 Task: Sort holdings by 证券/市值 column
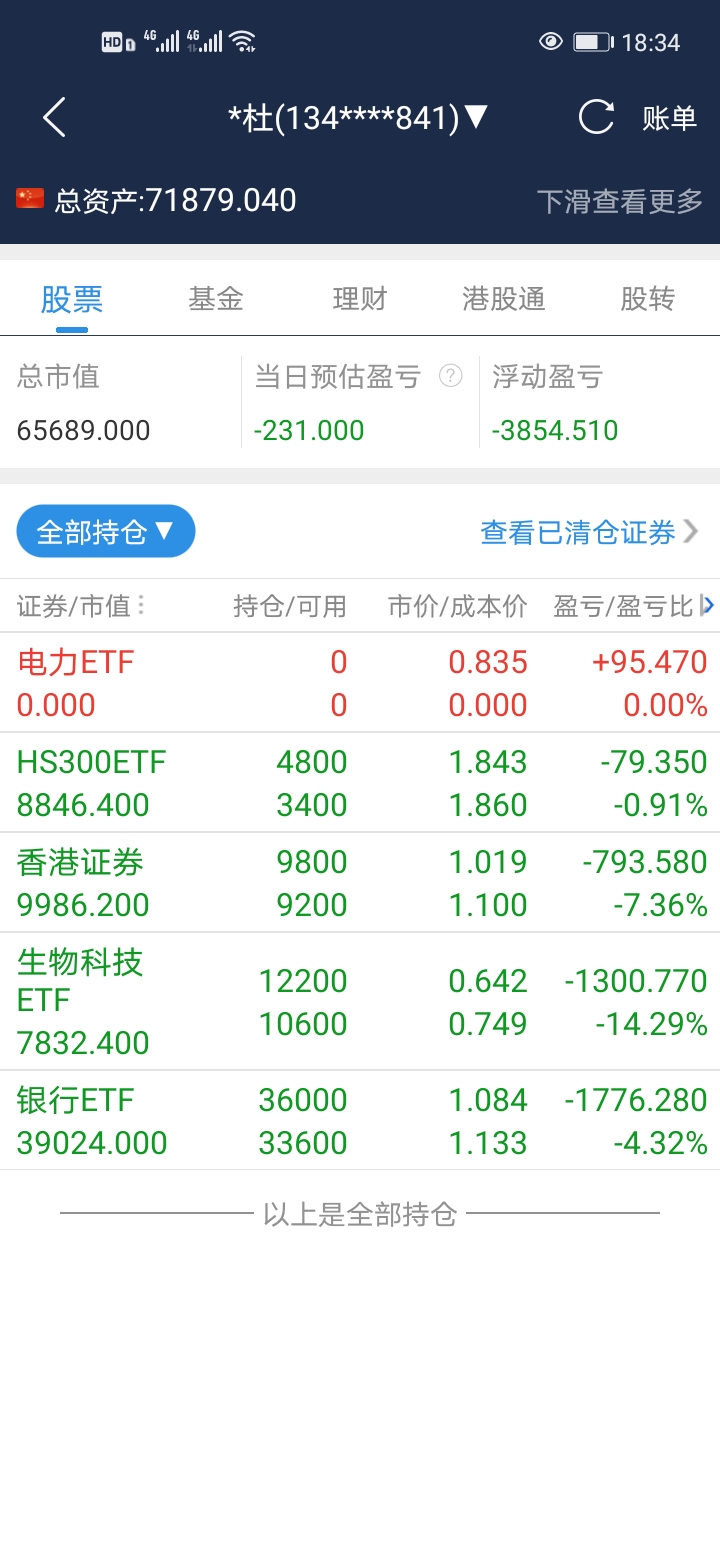pyautogui.click(x=81, y=606)
